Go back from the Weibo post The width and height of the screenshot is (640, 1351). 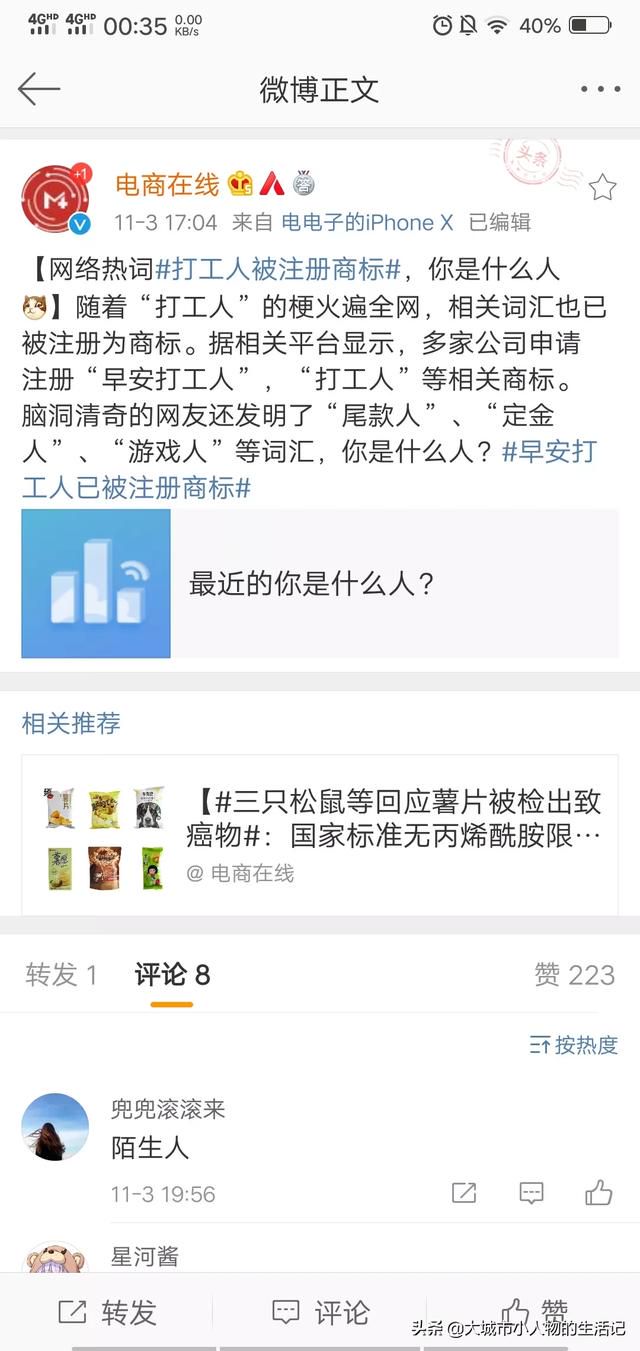tap(38, 89)
